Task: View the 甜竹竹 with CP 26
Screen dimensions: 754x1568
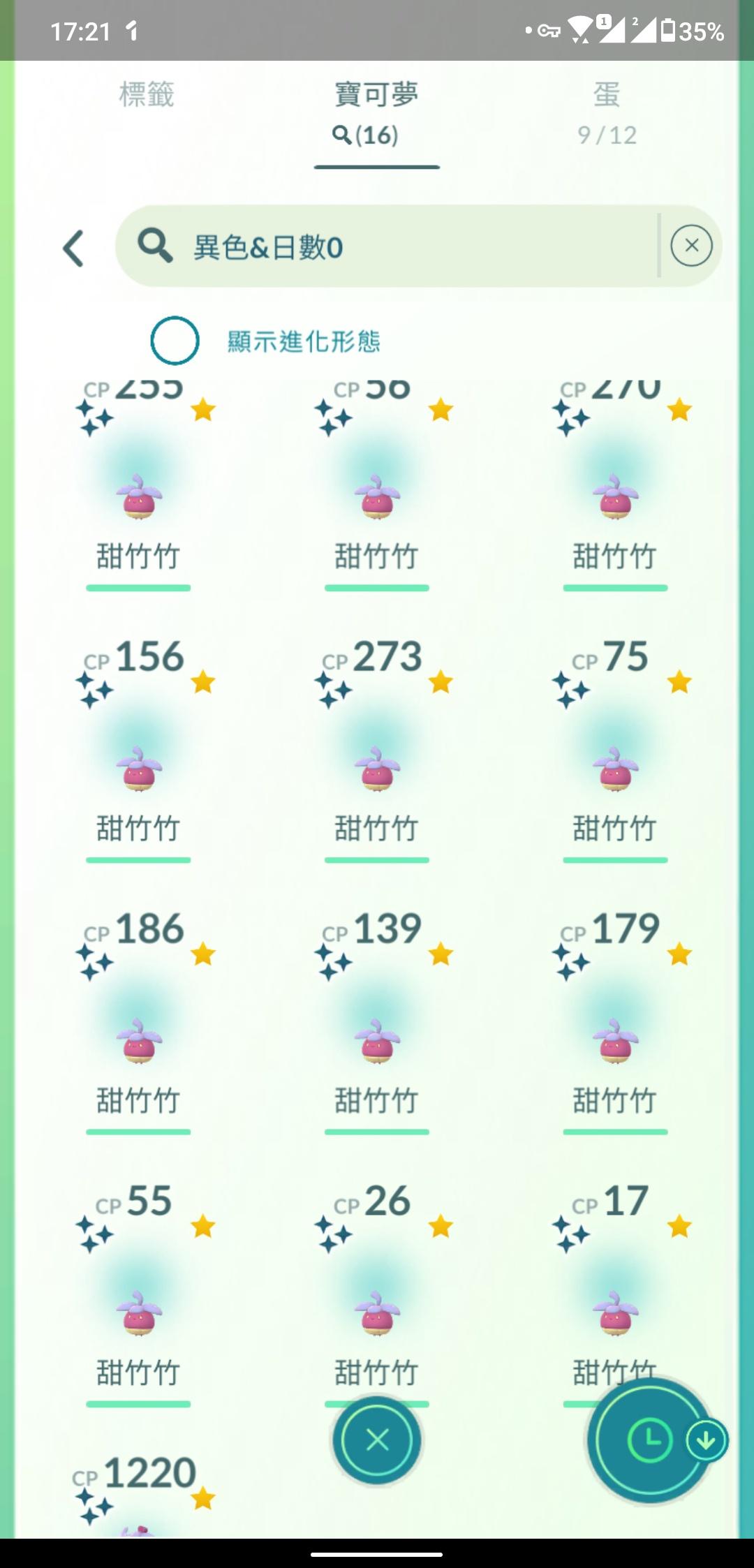Action: pyautogui.click(x=377, y=1306)
